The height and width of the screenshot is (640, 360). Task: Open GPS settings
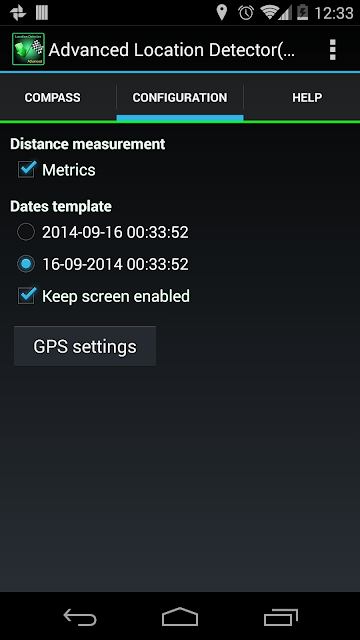[x=85, y=346]
